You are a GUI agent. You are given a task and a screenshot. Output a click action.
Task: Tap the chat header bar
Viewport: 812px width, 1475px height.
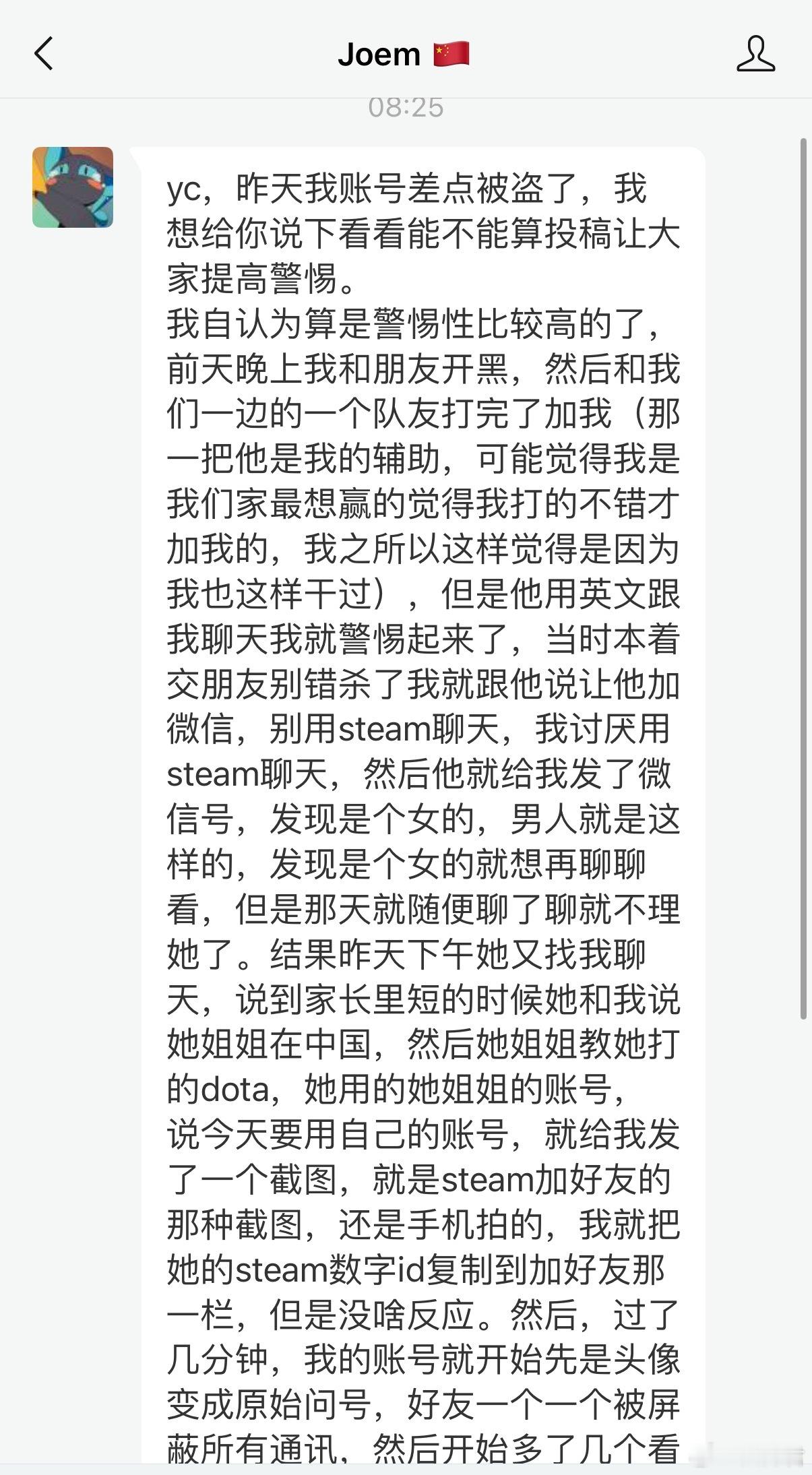click(x=404, y=54)
